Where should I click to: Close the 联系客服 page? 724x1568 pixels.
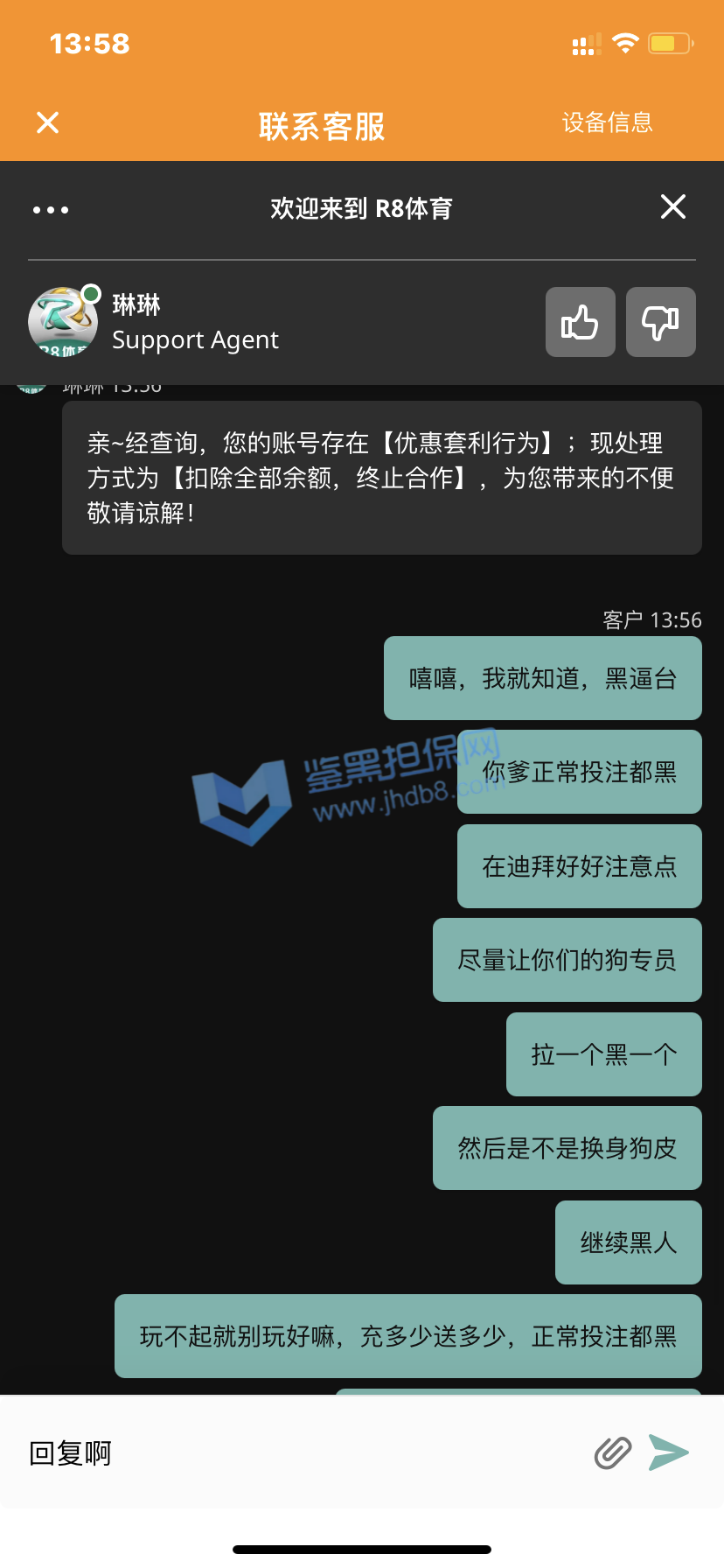pyautogui.click(x=48, y=122)
